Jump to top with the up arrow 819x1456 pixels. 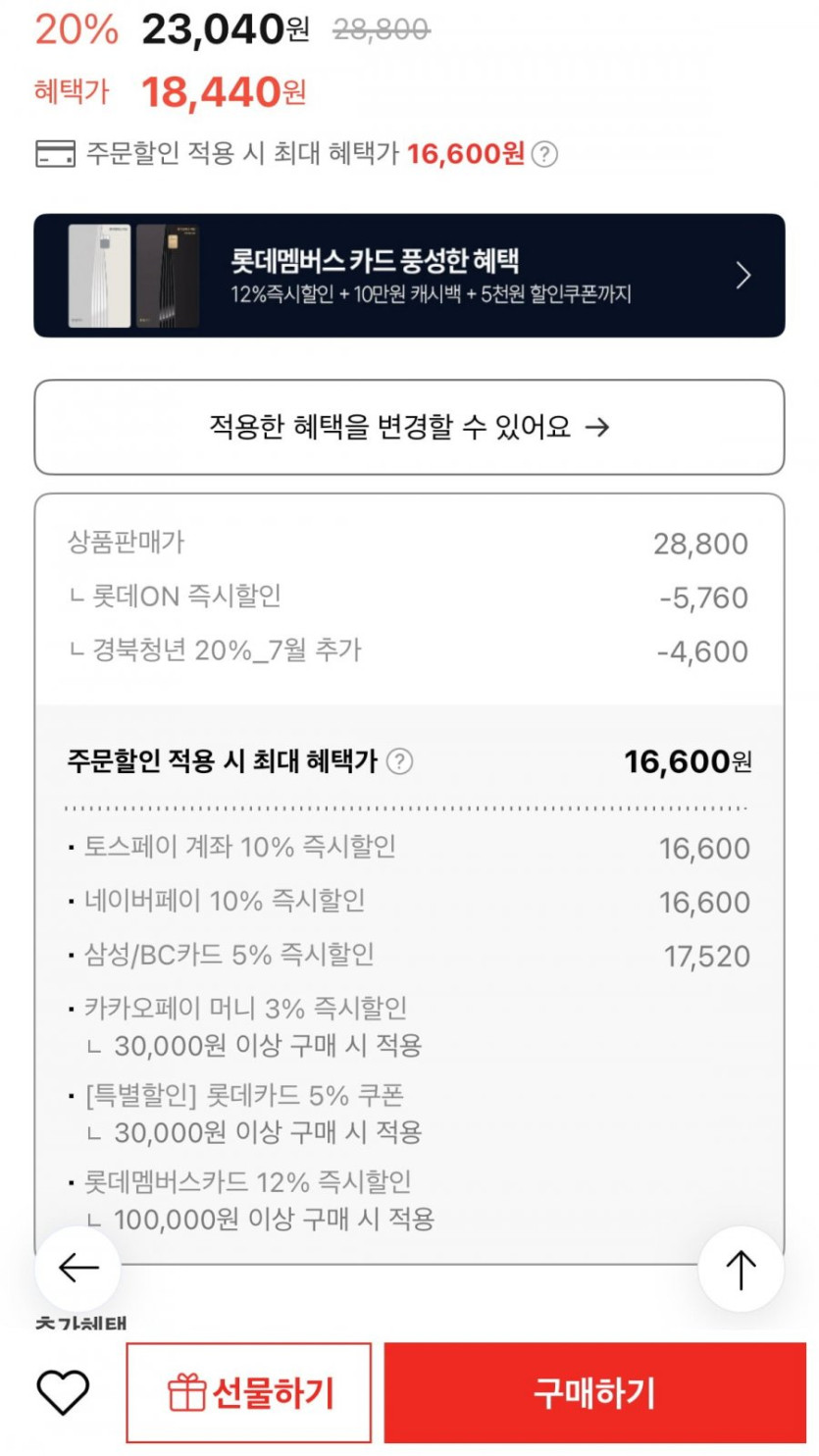[741, 1270]
